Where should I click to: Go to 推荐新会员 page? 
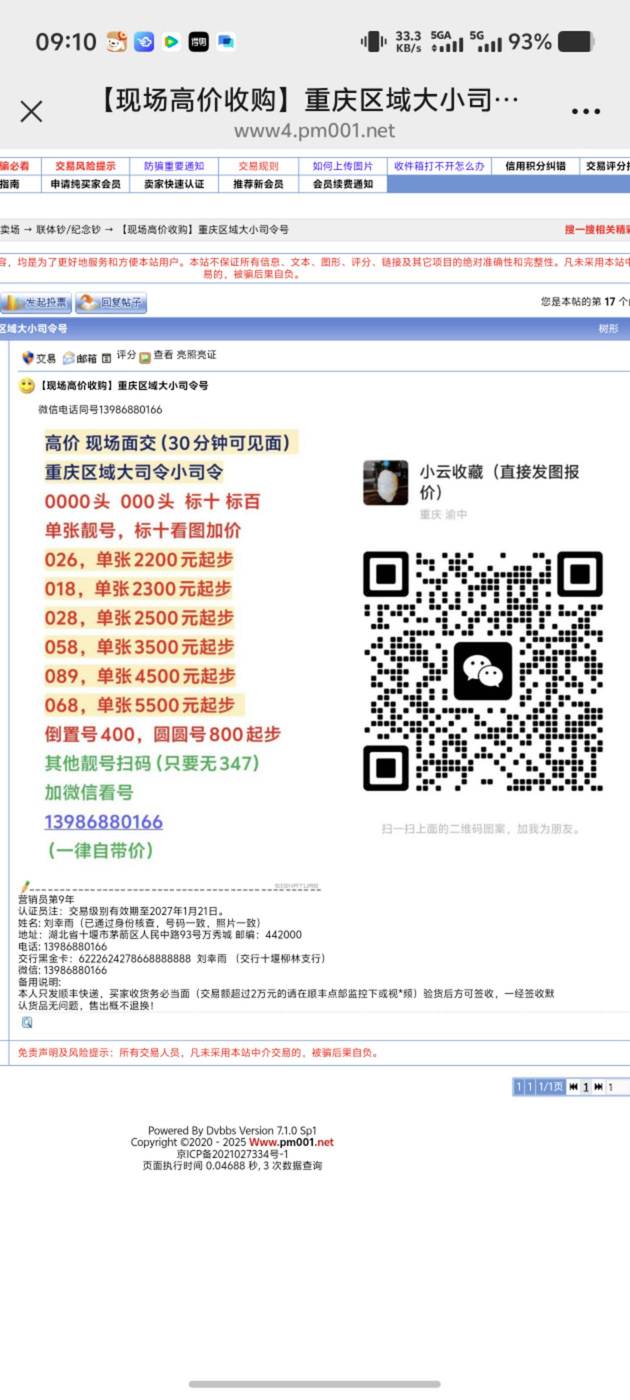pos(258,184)
